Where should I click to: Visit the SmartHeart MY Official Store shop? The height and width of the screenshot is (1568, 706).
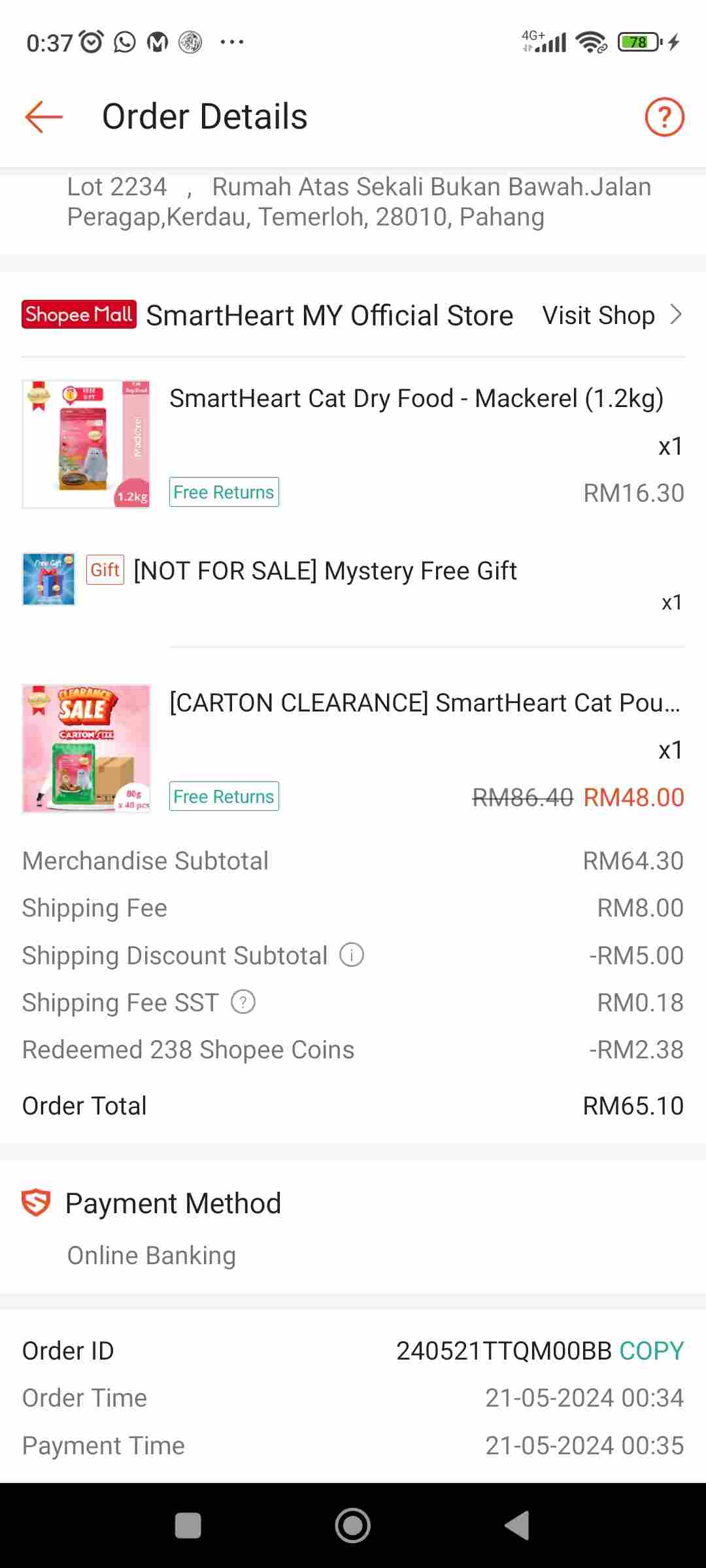click(611, 316)
